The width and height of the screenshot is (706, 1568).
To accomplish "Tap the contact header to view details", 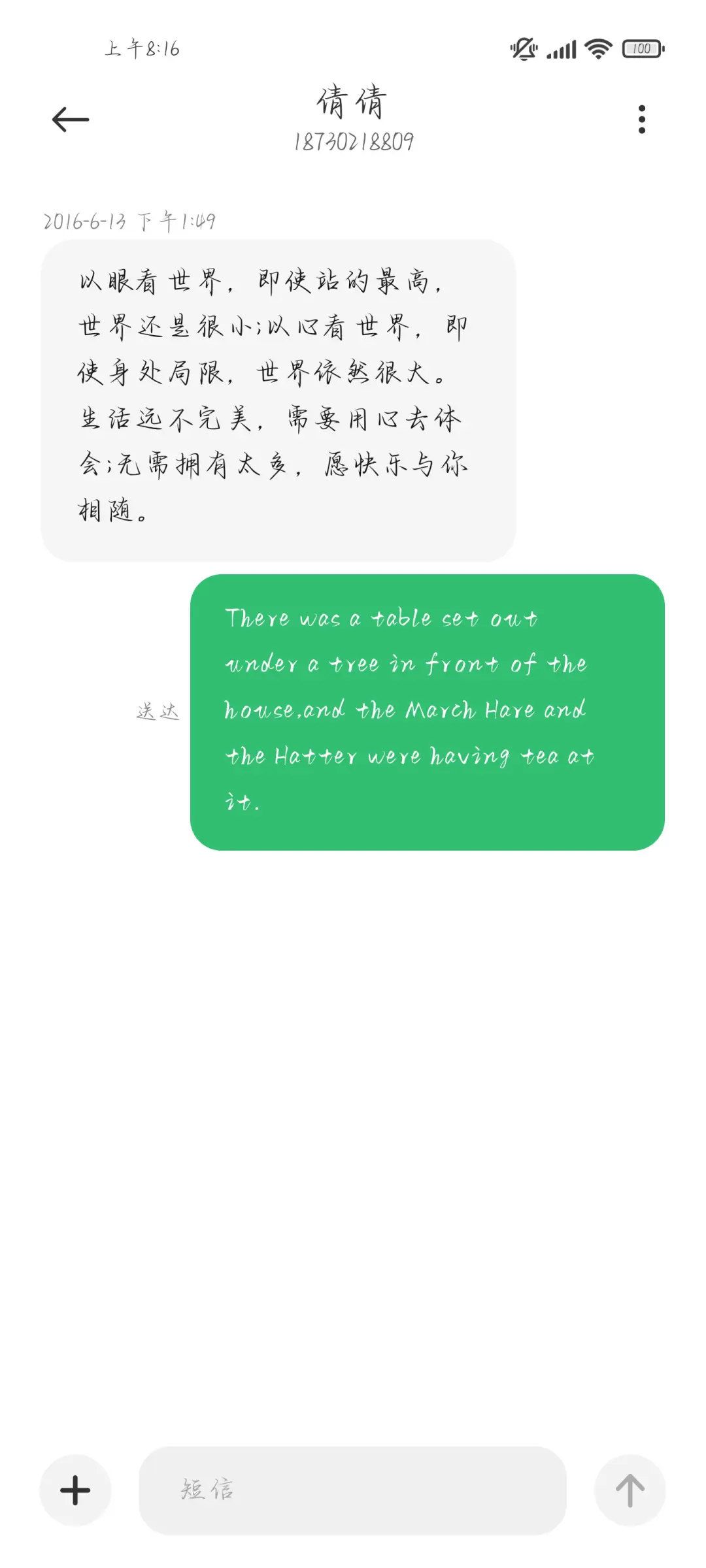I will tap(352, 118).
